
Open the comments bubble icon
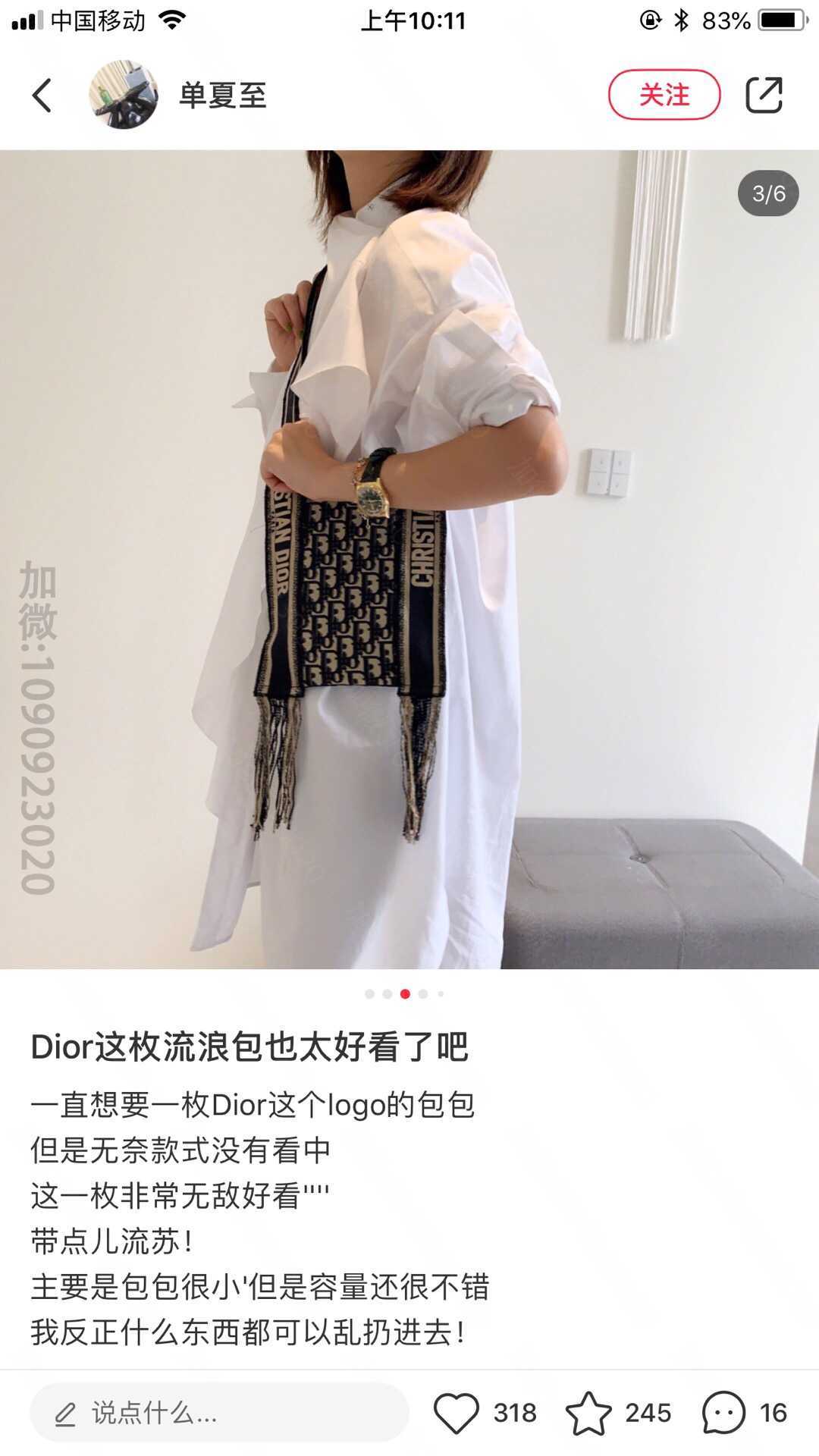(723, 1413)
